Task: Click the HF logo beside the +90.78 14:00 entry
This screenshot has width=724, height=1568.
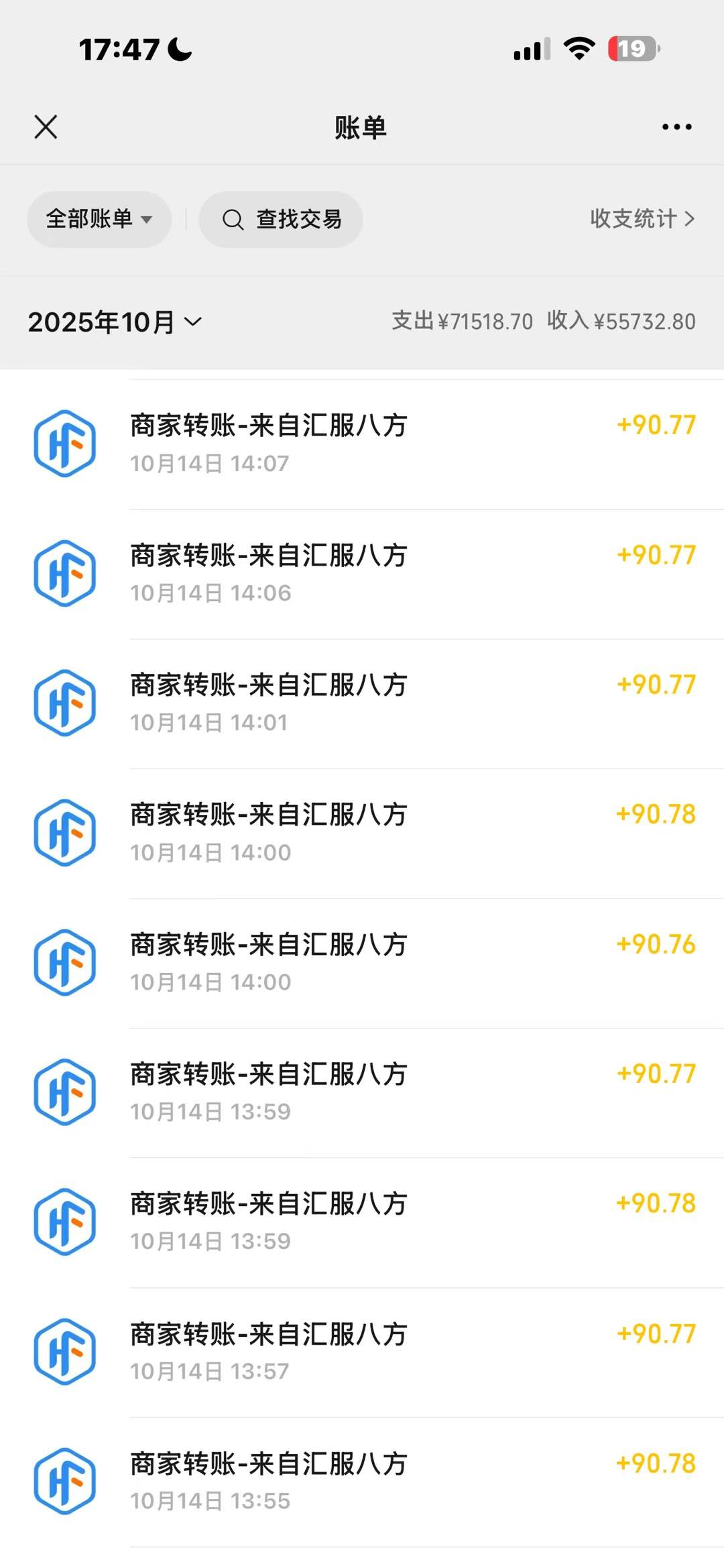Action: [64, 833]
